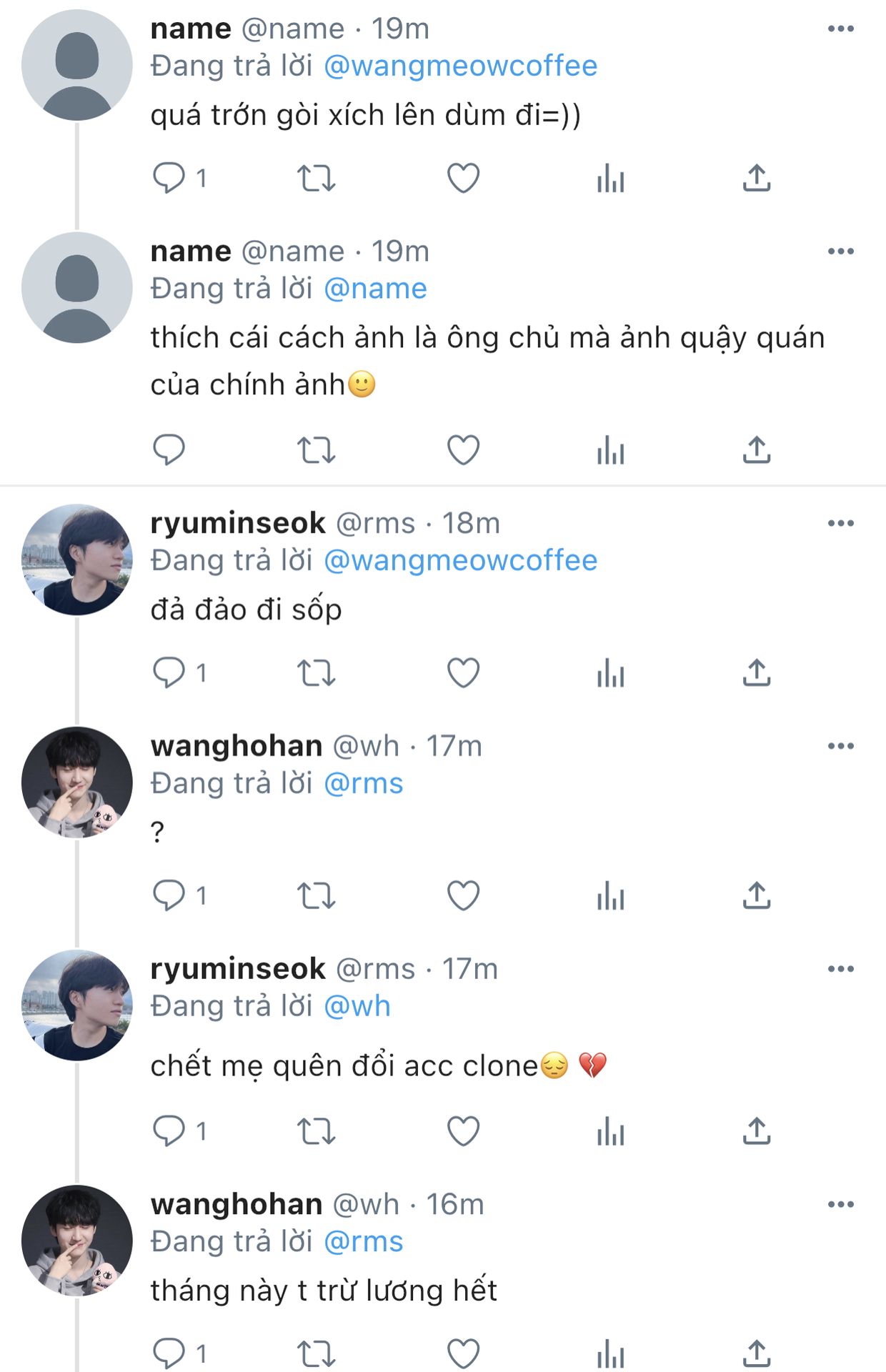Open more options on "đả đảo đi sốp"
Screen dimensions: 886x1372
click(x=840, y=524)
